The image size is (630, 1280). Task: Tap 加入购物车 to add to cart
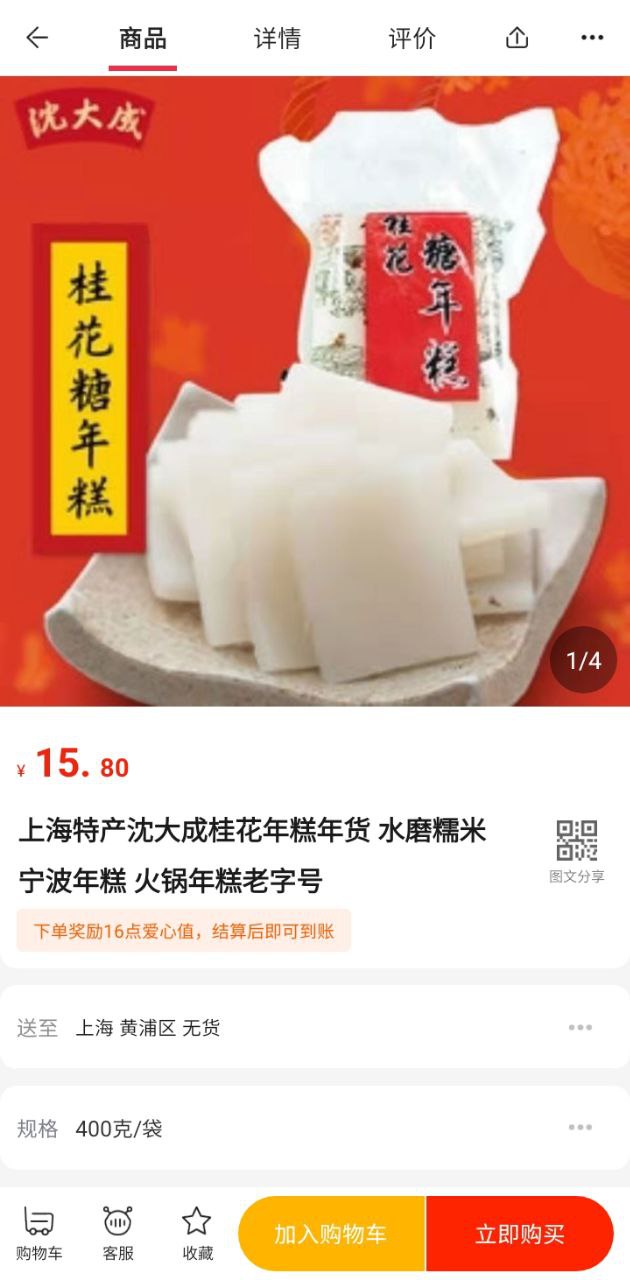[x=331, y=1234]
